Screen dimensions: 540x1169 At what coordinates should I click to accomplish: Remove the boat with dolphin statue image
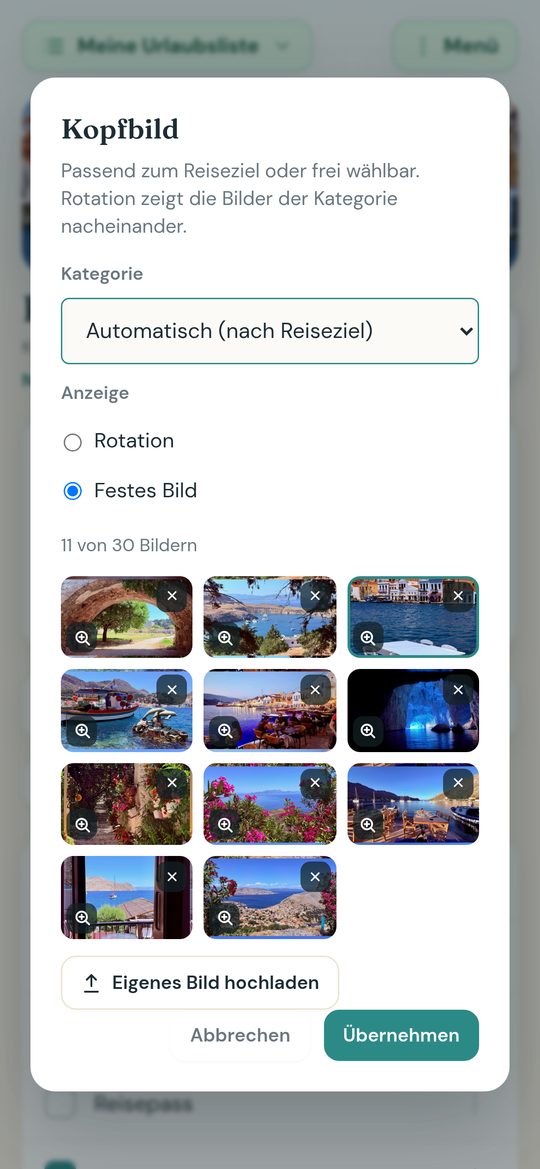coord(172,690)
